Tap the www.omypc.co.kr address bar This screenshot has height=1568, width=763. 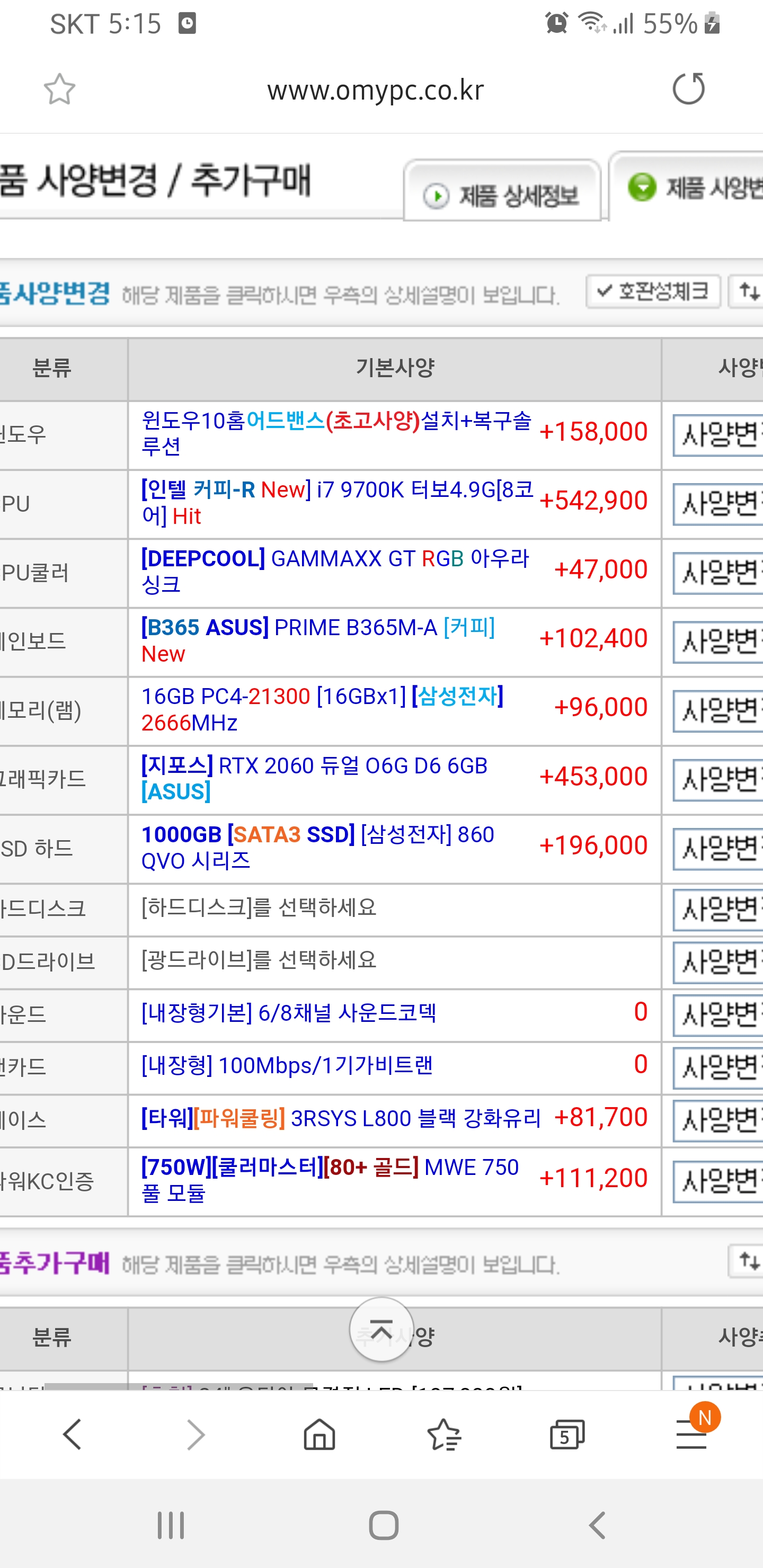(375, 90)
